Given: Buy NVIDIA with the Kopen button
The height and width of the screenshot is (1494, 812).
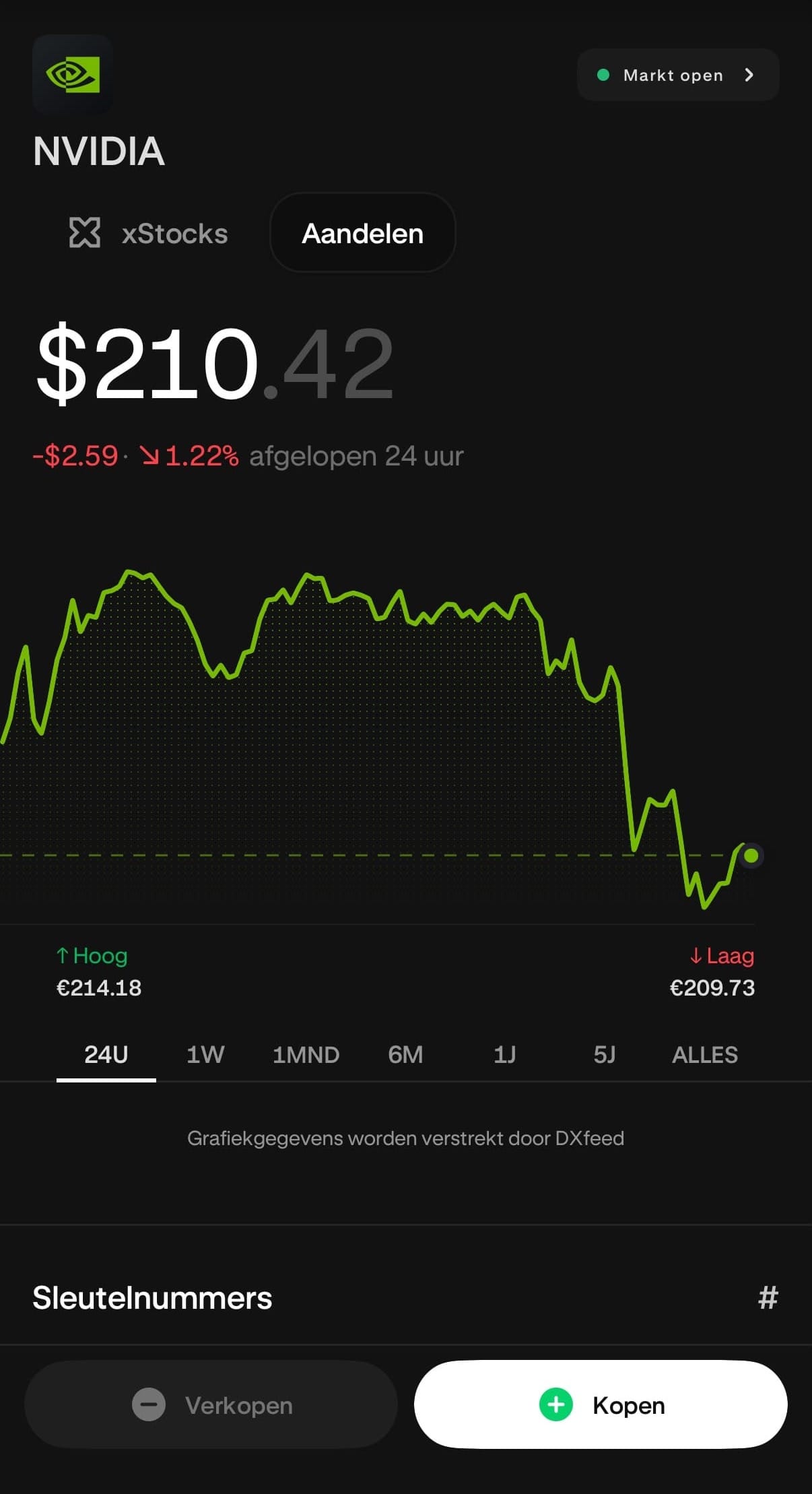Looking at the screenshot, I should (x=601, y=1404).
